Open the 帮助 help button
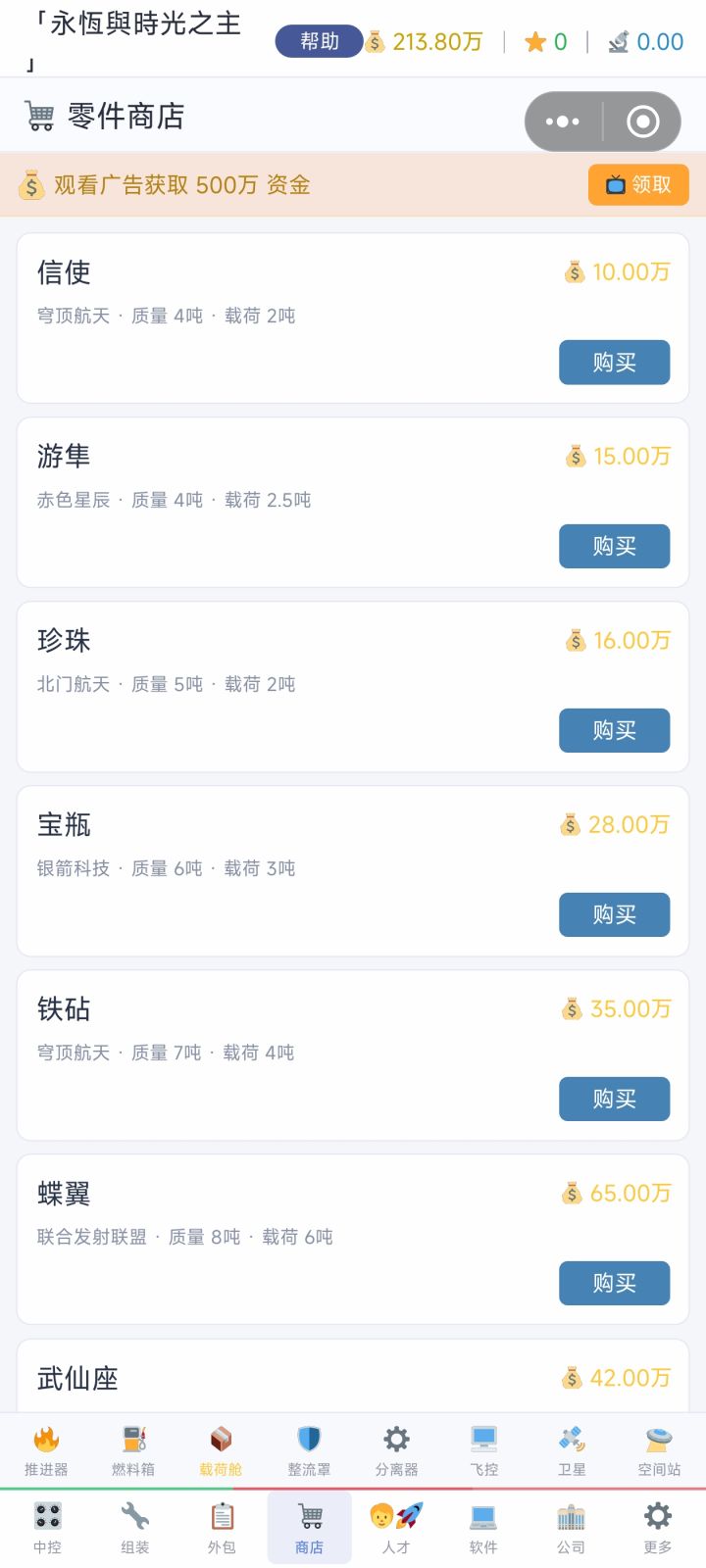This screenshot has width=706, height=1568. click(319, 41)
